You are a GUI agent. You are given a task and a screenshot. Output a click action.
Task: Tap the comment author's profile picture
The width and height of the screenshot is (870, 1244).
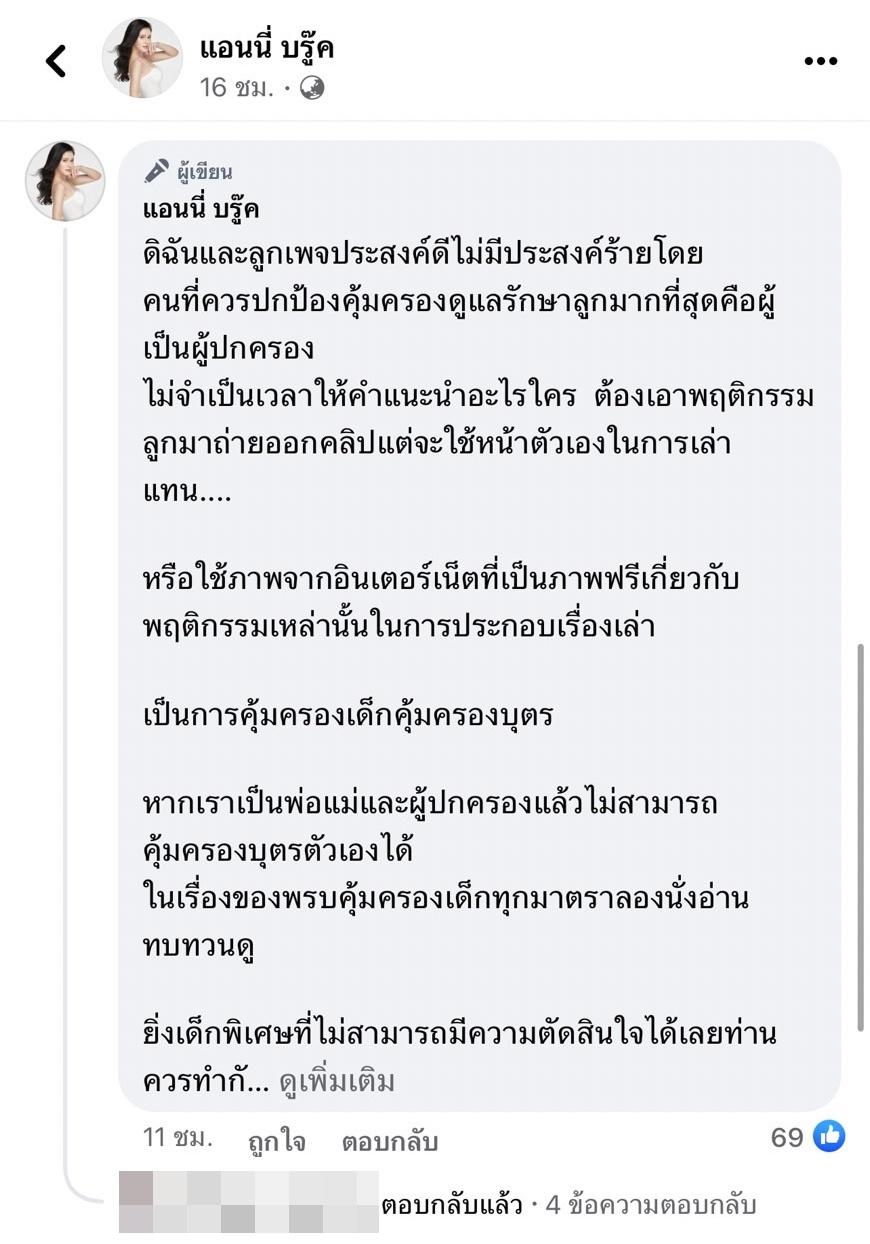pos(65,181)
